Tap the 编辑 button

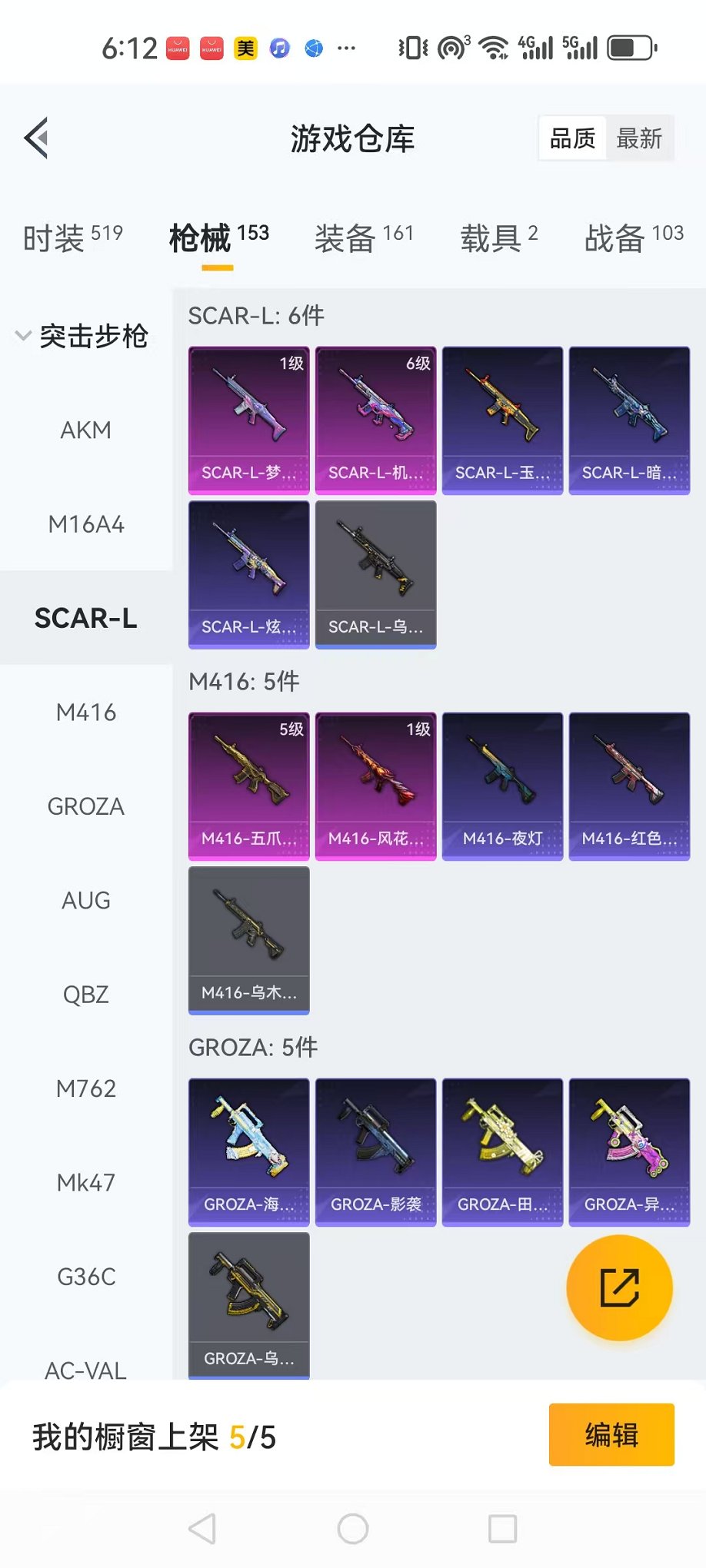click(611, 1434)
